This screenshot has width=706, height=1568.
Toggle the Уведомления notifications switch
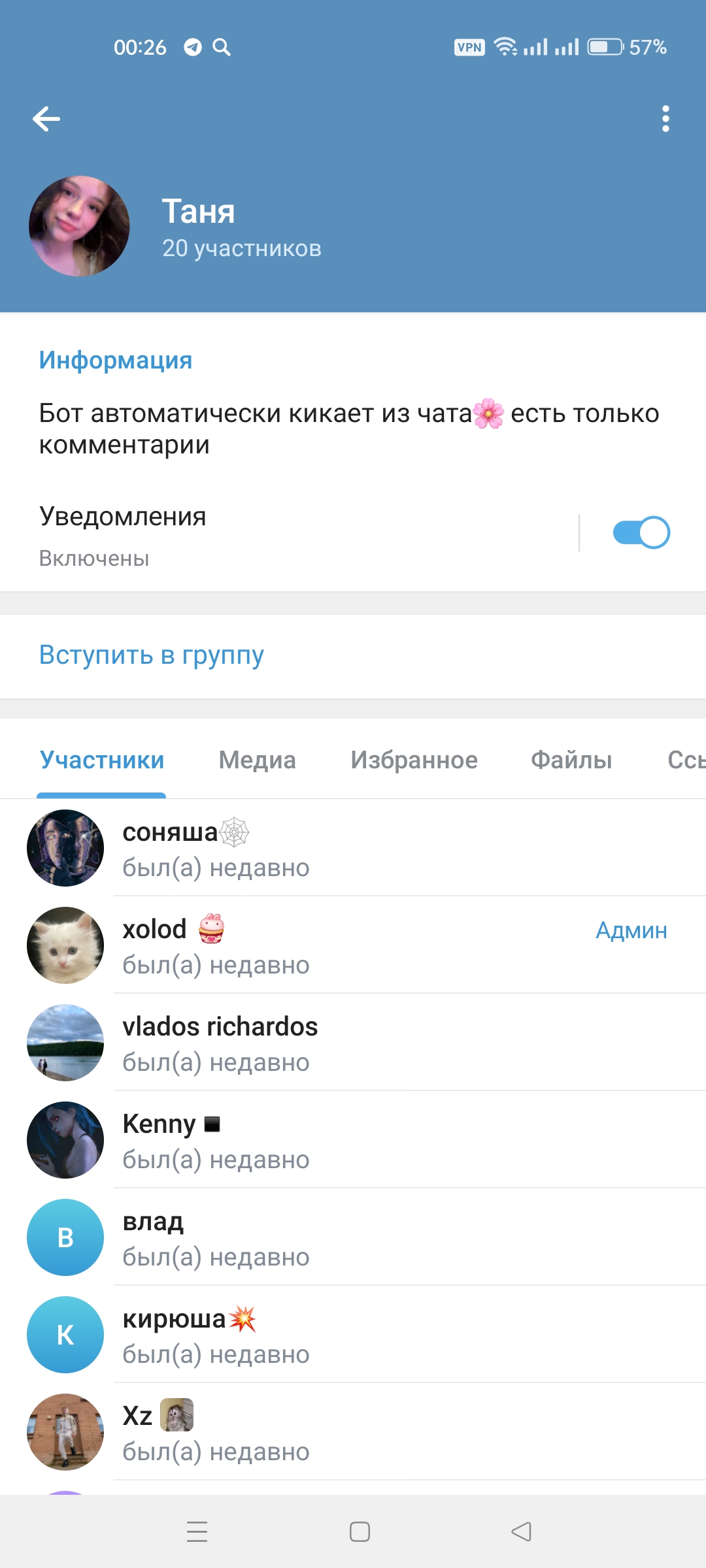(x=641, y=532)
